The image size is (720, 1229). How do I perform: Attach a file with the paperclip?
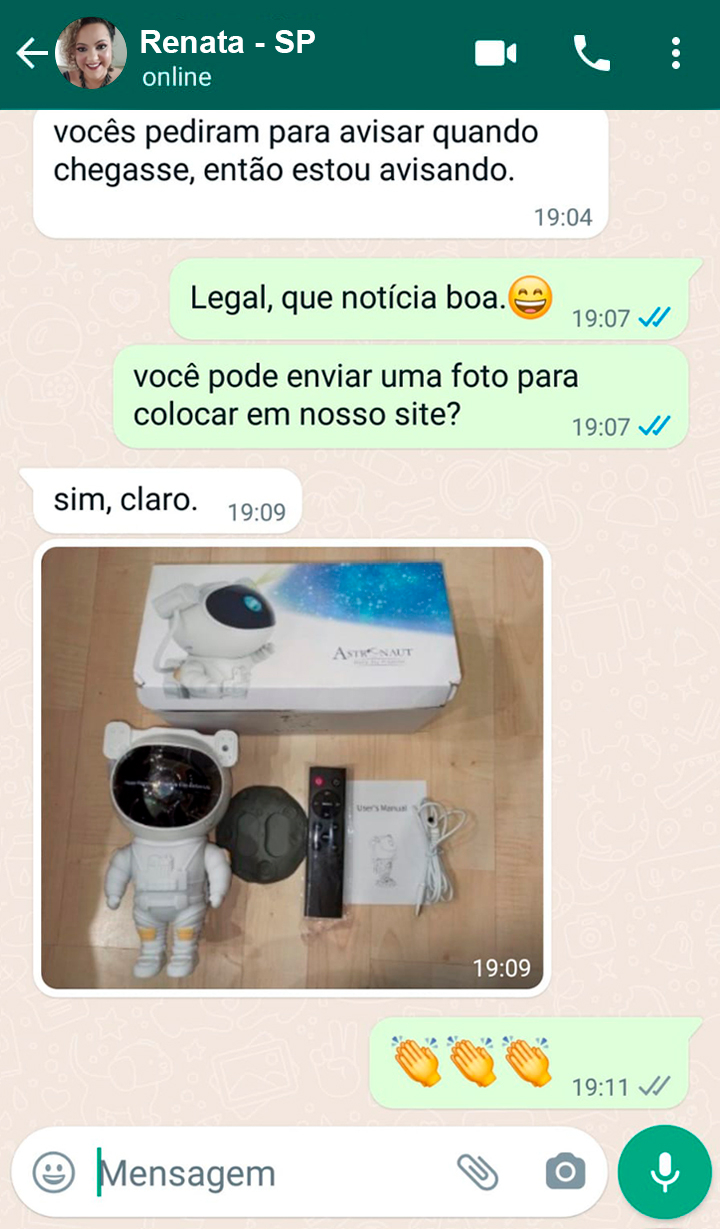pos(478,1170)
